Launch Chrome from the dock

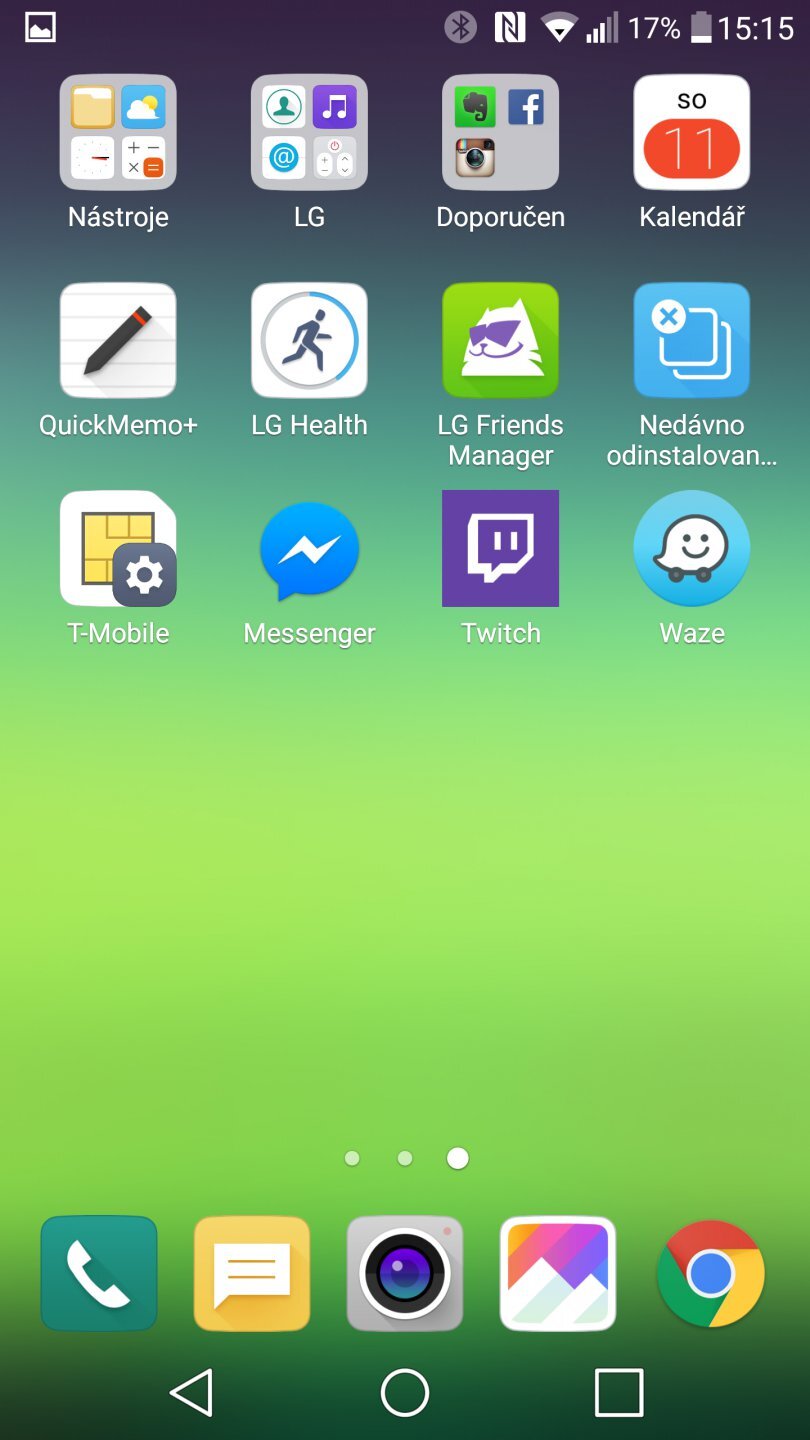[708, 1272]
